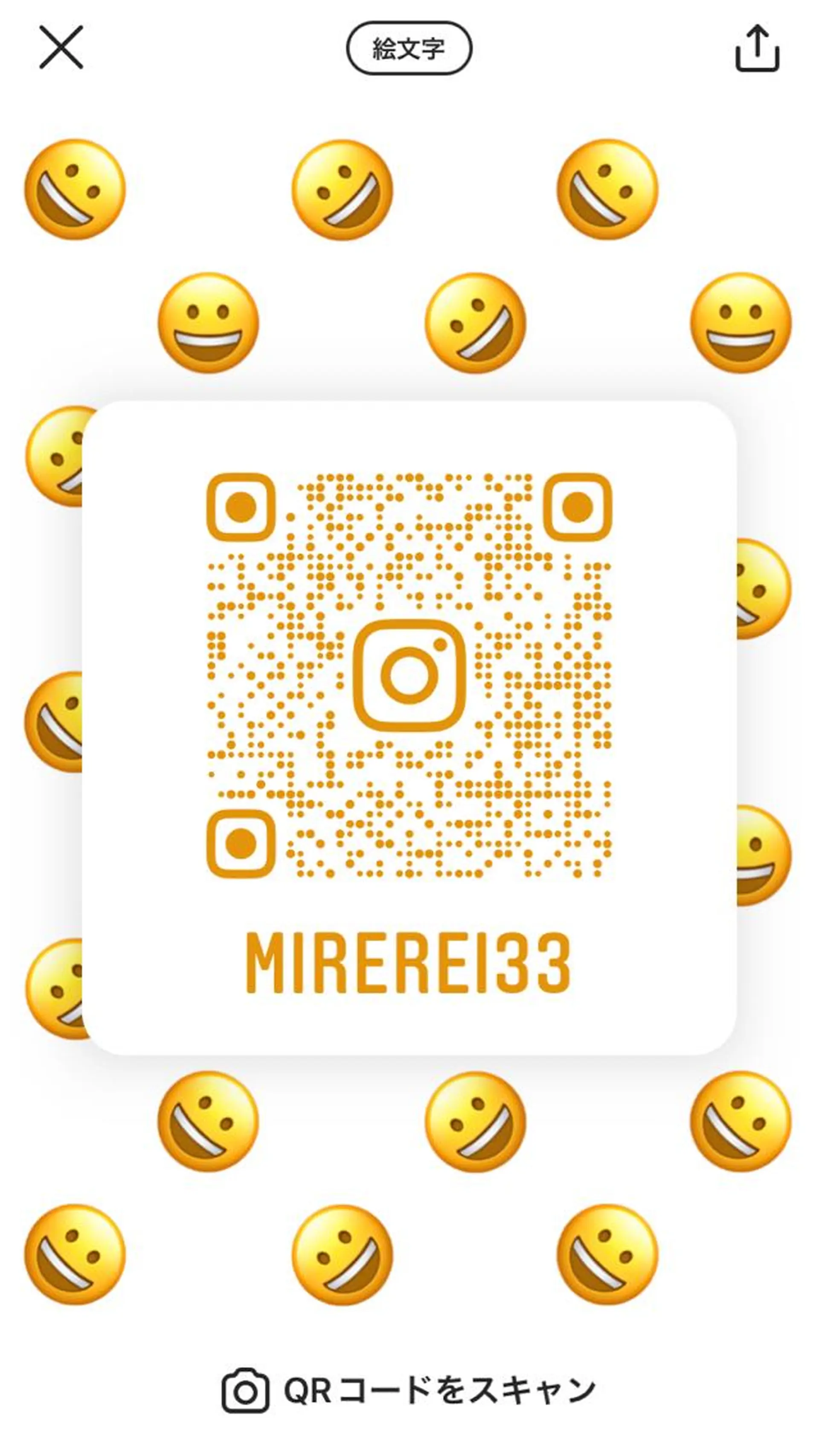Share the QR code
The height and width of the screenshot is (1456, 819).
(757, 49)
